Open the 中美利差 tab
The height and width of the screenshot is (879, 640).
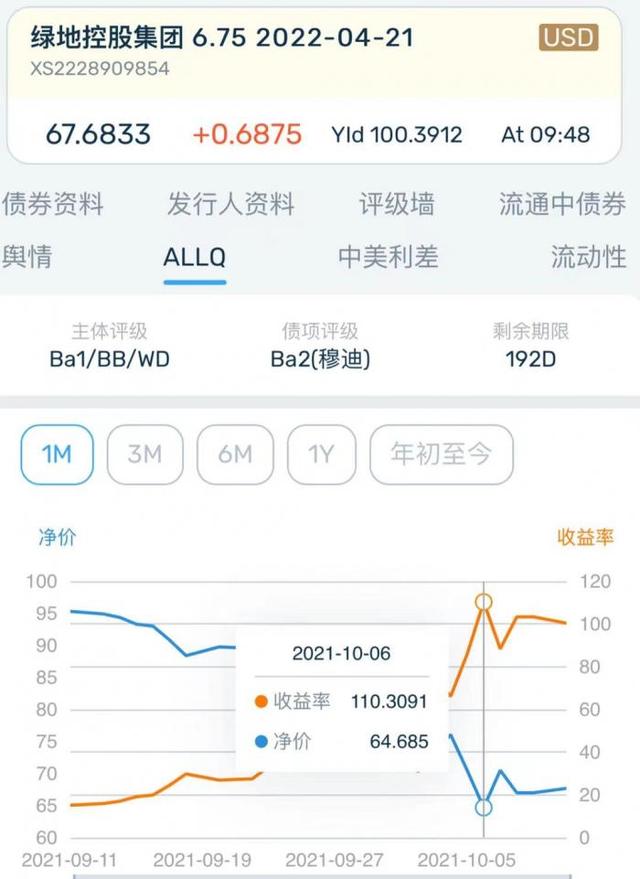coord(388,257)
